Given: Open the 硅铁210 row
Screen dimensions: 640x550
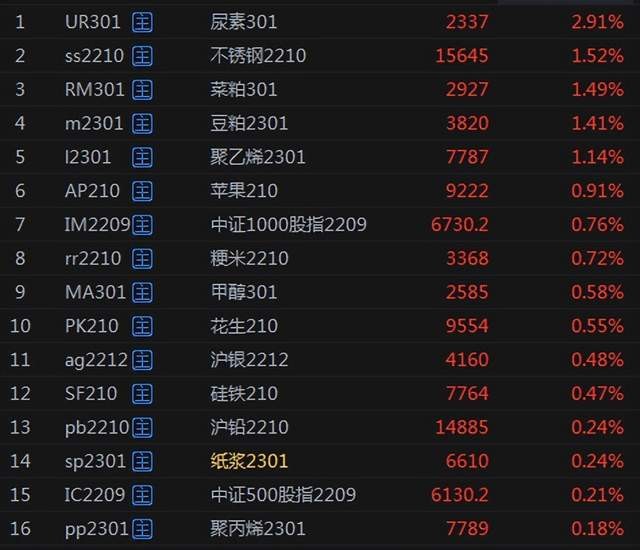Looking at the screenshot, I should 320,393.
